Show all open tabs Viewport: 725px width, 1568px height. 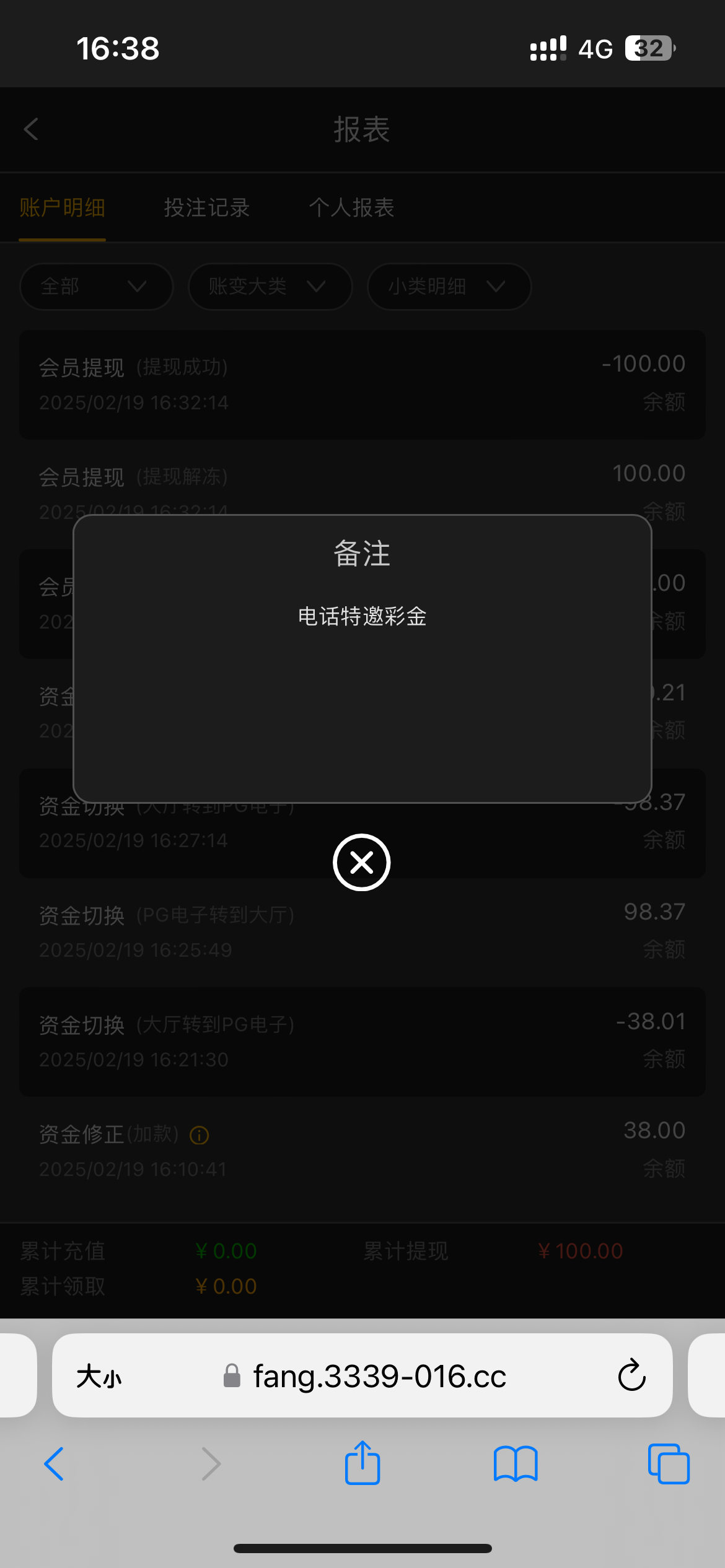[668, 1464]
